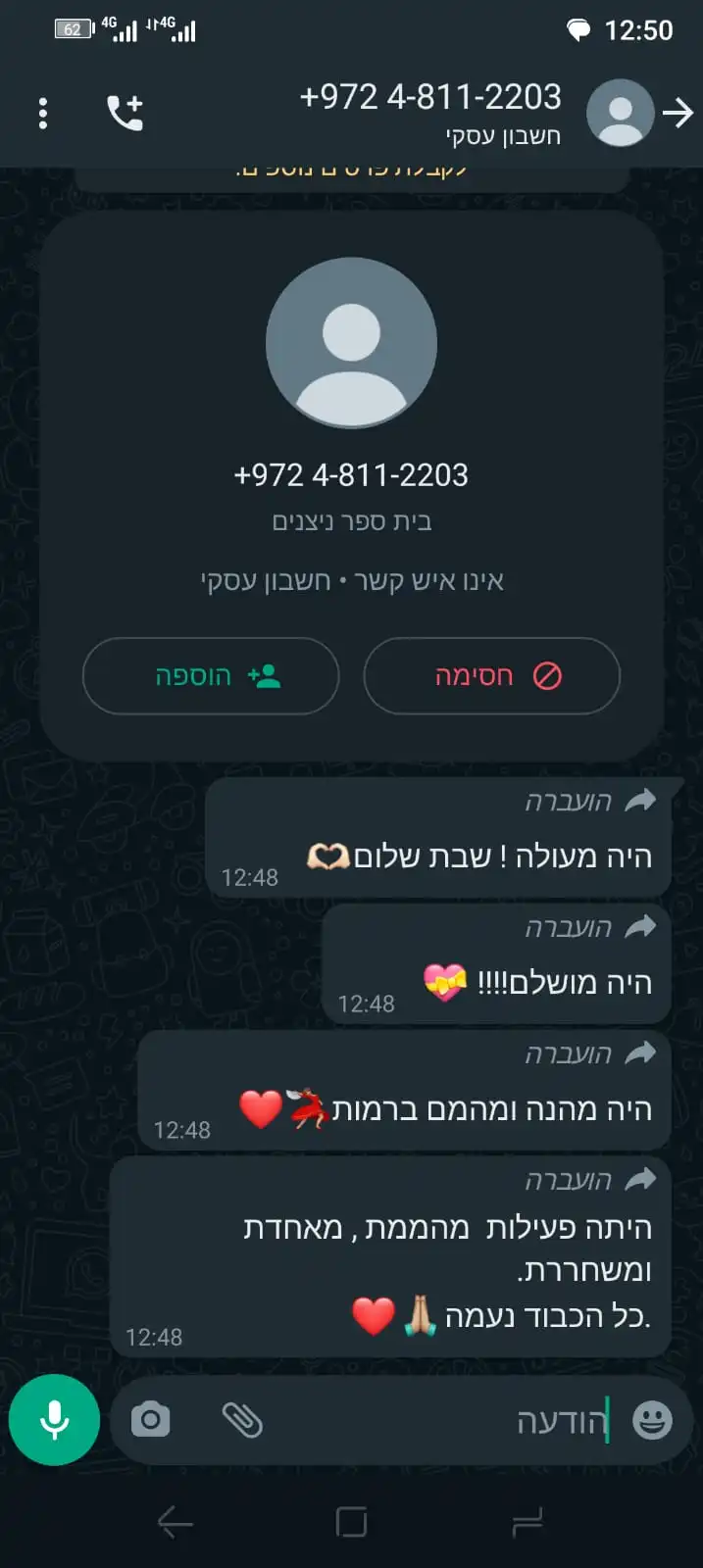Start a call with +972 4-811-2203

(125, 114)
